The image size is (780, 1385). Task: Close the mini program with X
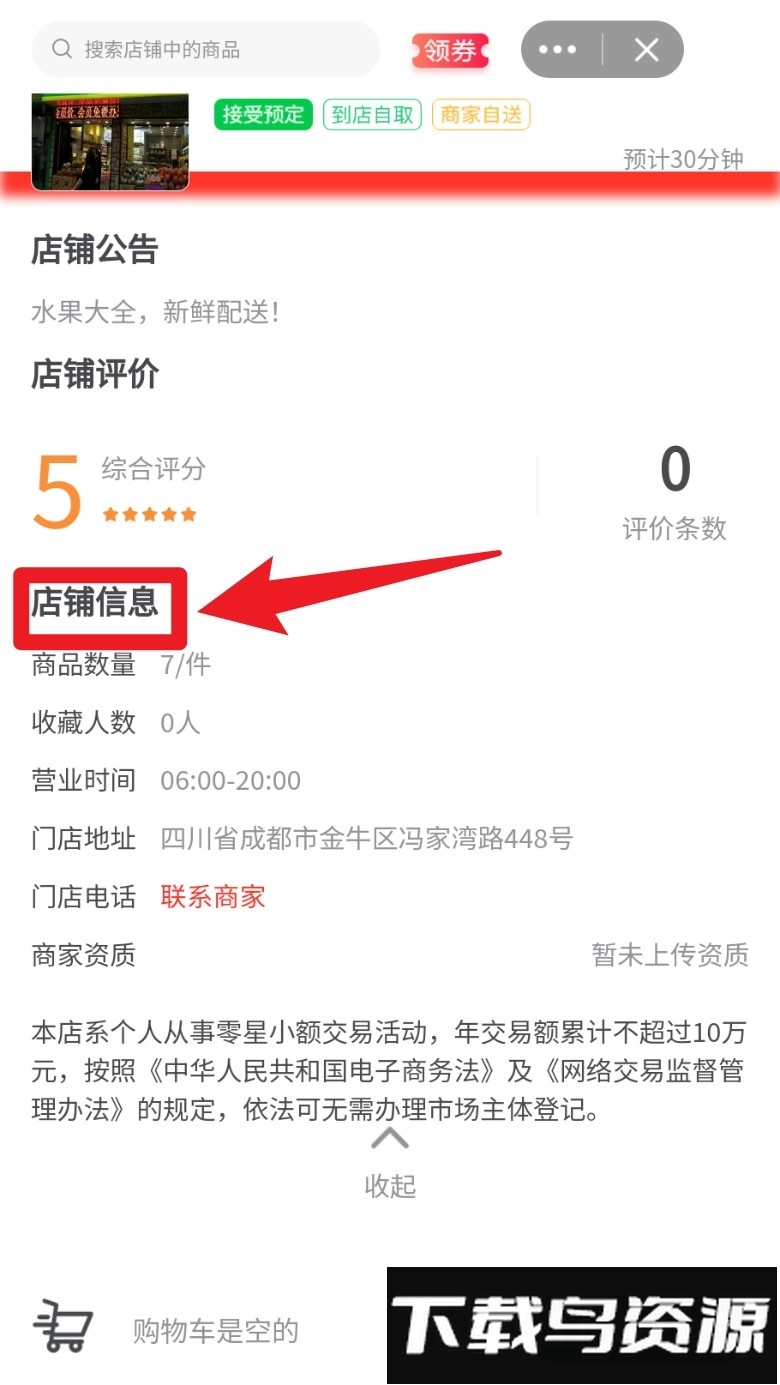pos(646,49)
